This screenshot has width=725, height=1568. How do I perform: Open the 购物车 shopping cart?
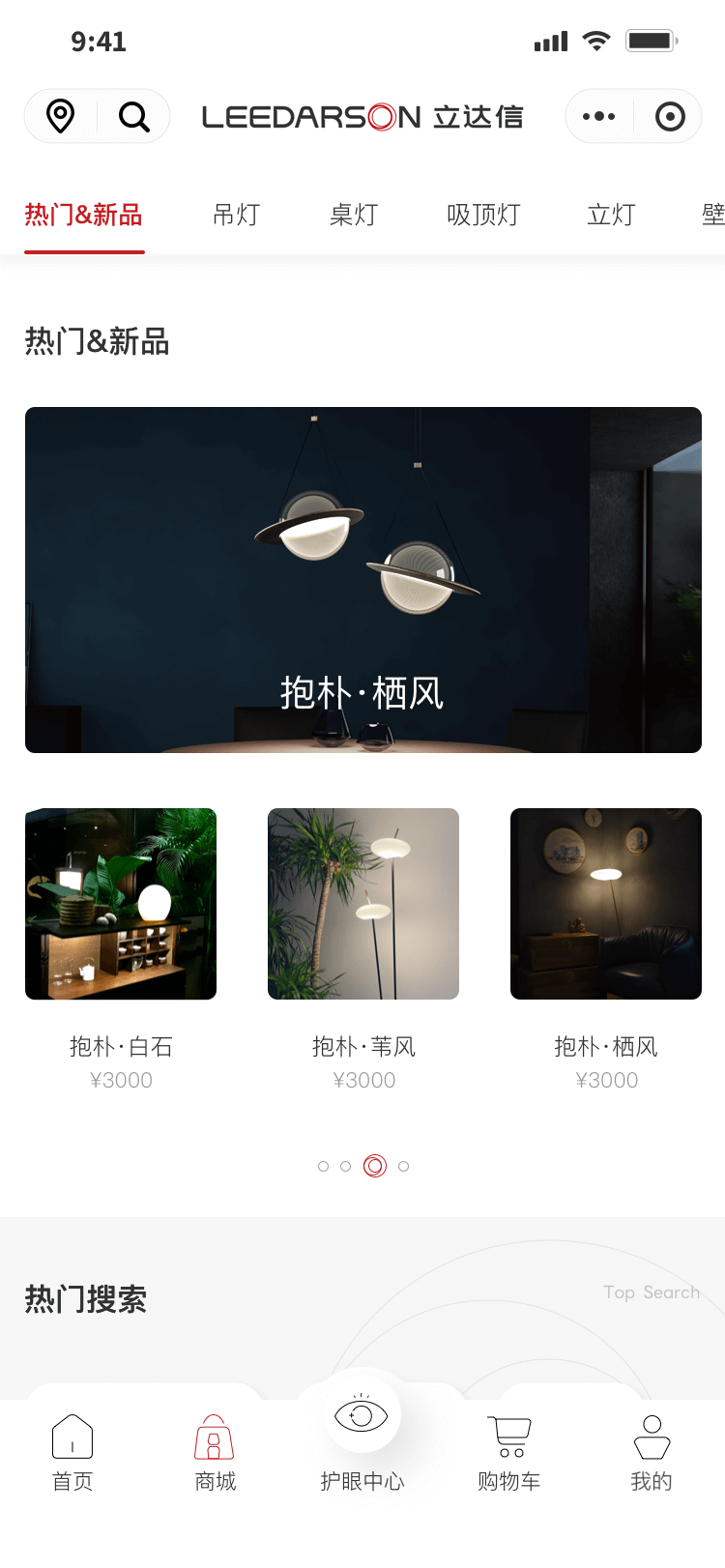coord(508,1452)
